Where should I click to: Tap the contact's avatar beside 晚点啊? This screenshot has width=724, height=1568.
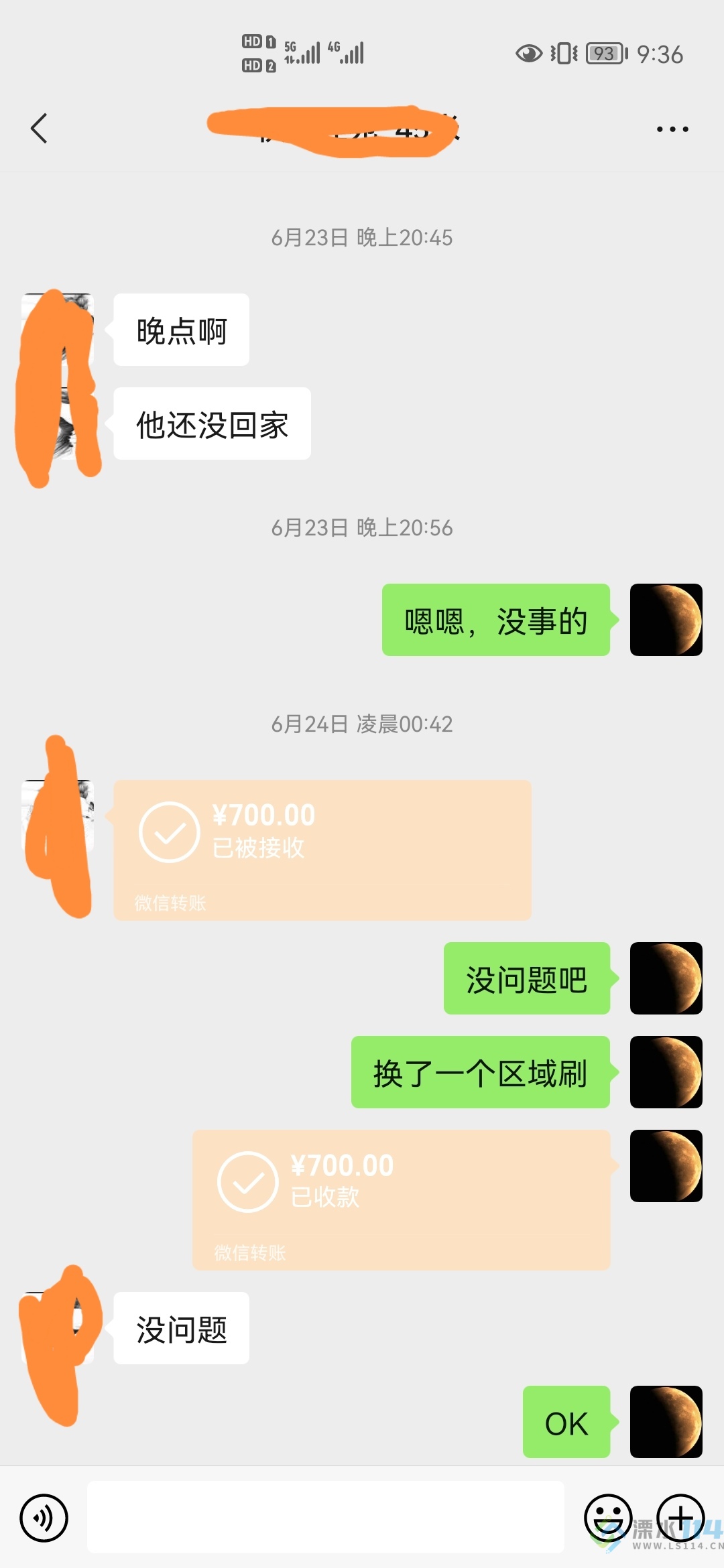pyautogui.click(x=57, y=329)
